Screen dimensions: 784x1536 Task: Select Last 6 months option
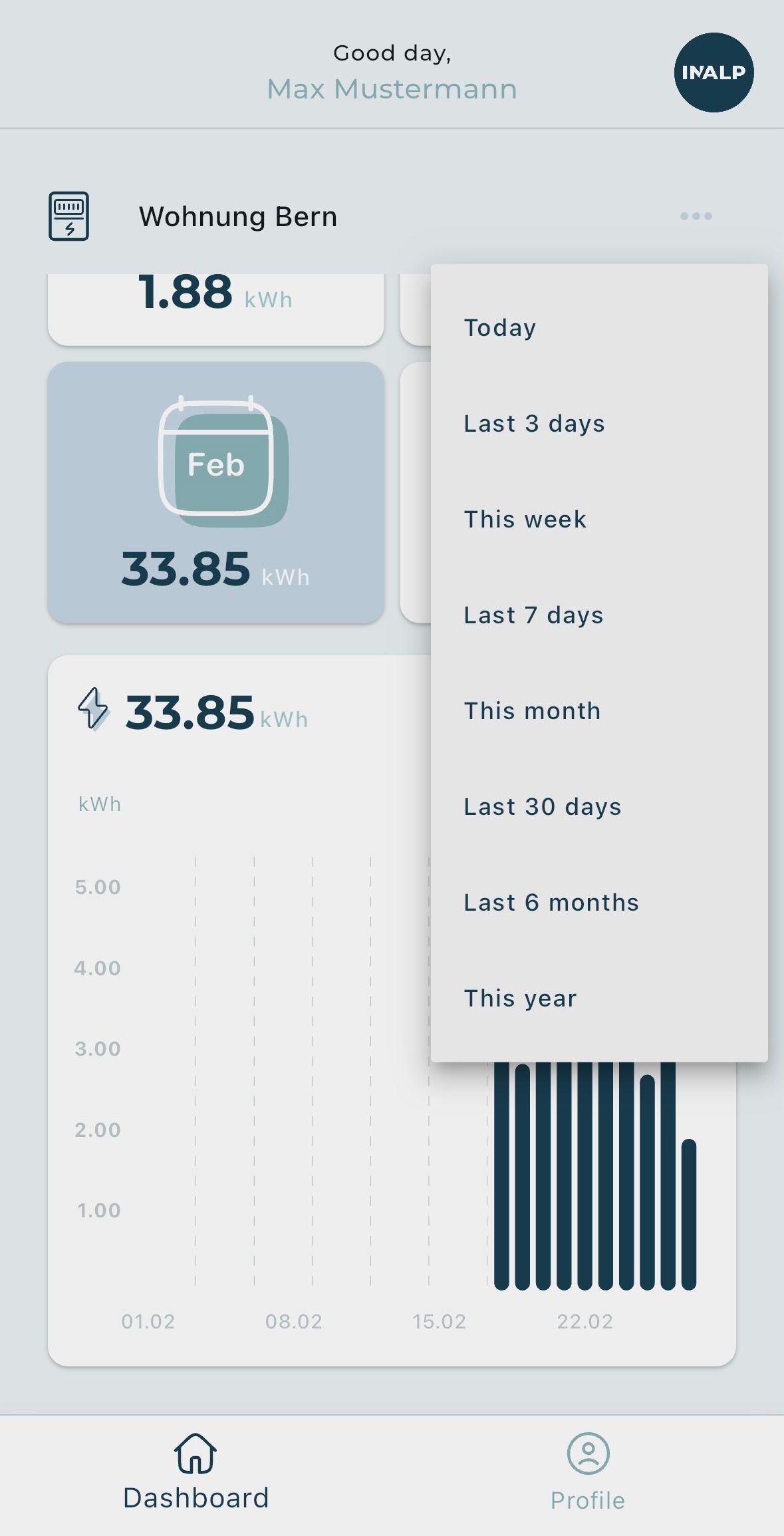point(598,903)
